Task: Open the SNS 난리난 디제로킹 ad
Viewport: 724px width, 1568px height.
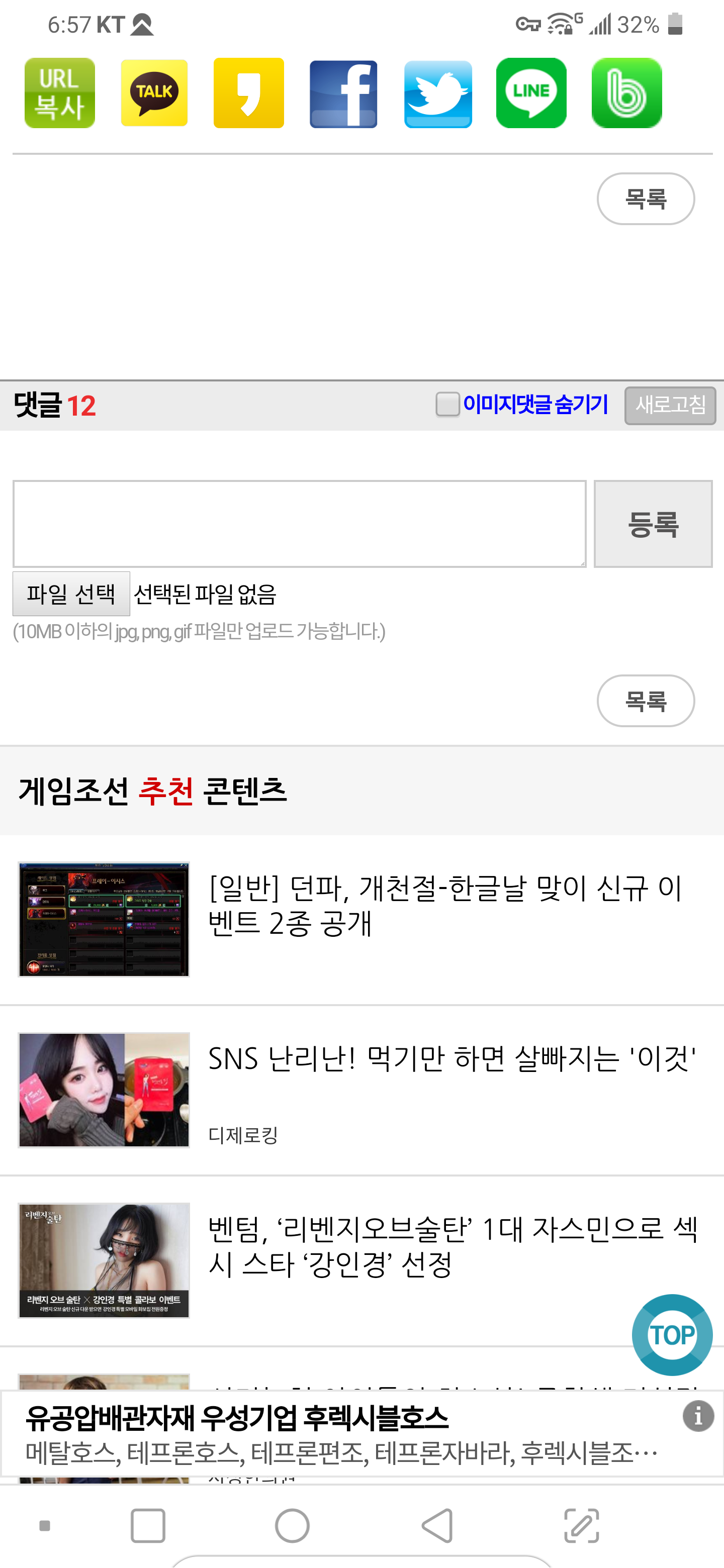Action: (450, 1059)
